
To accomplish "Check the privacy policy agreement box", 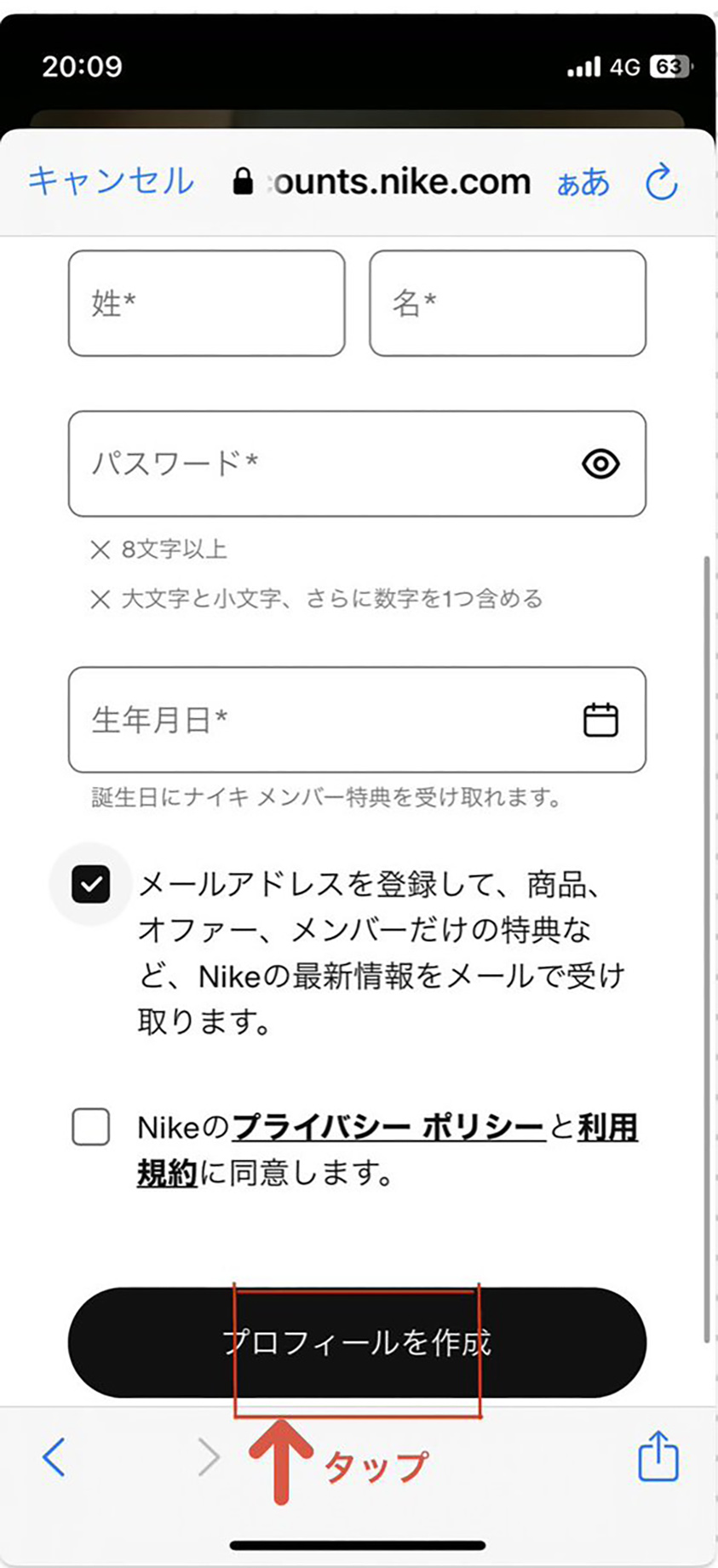I will point(91,1127).
